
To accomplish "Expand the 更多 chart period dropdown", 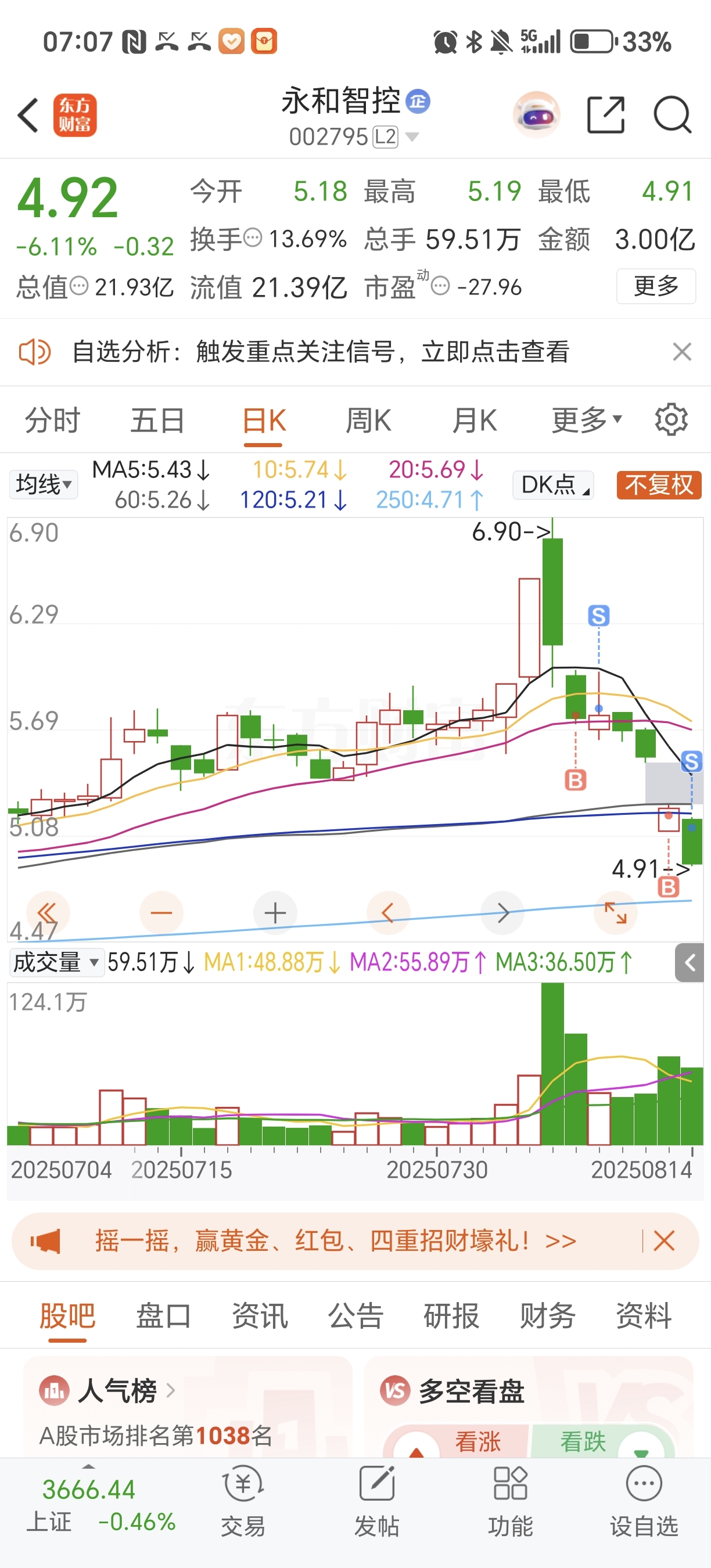I will [x=586, y=420].
